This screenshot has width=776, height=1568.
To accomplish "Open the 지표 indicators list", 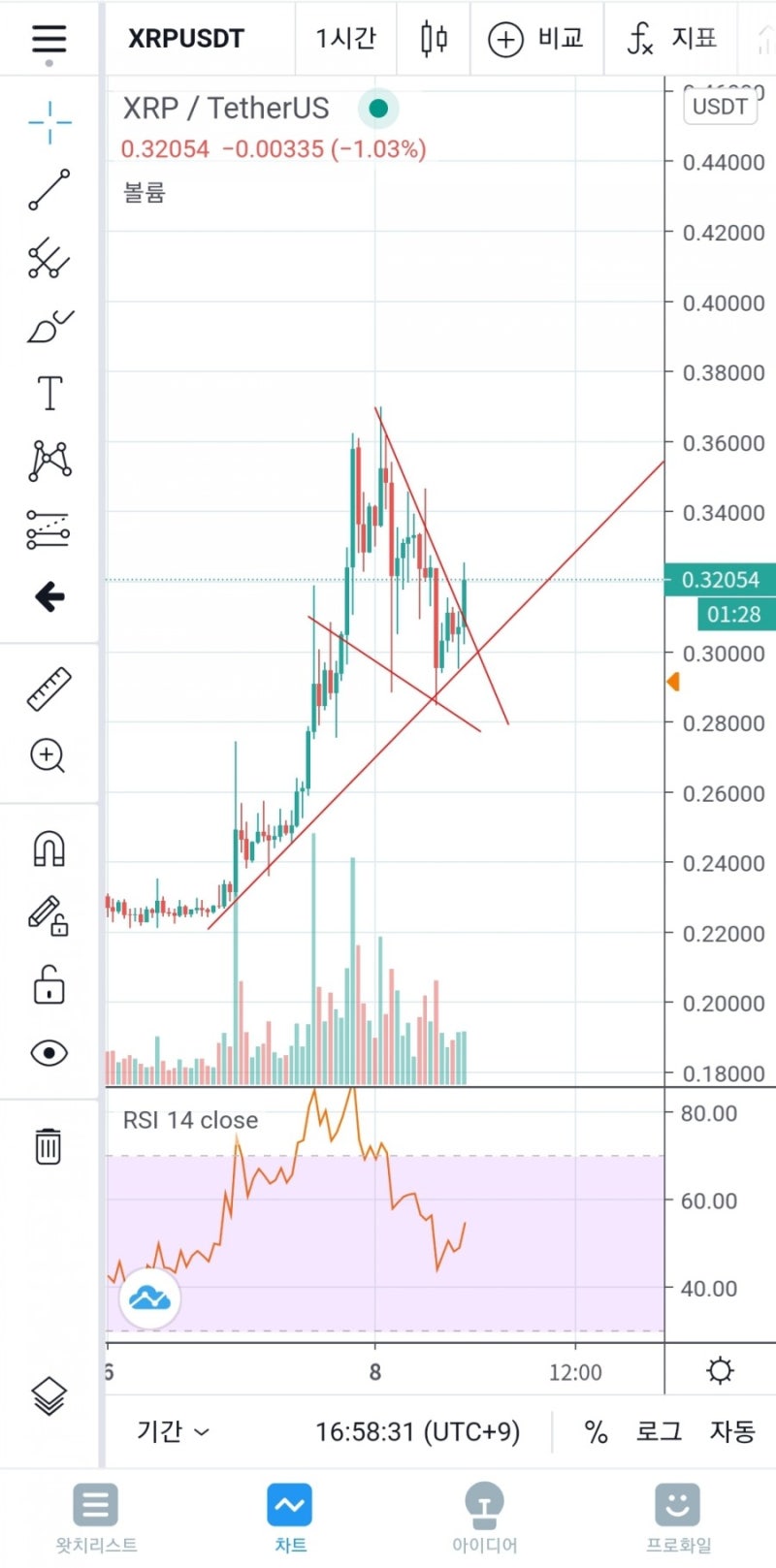I will [x=672, y=39].
